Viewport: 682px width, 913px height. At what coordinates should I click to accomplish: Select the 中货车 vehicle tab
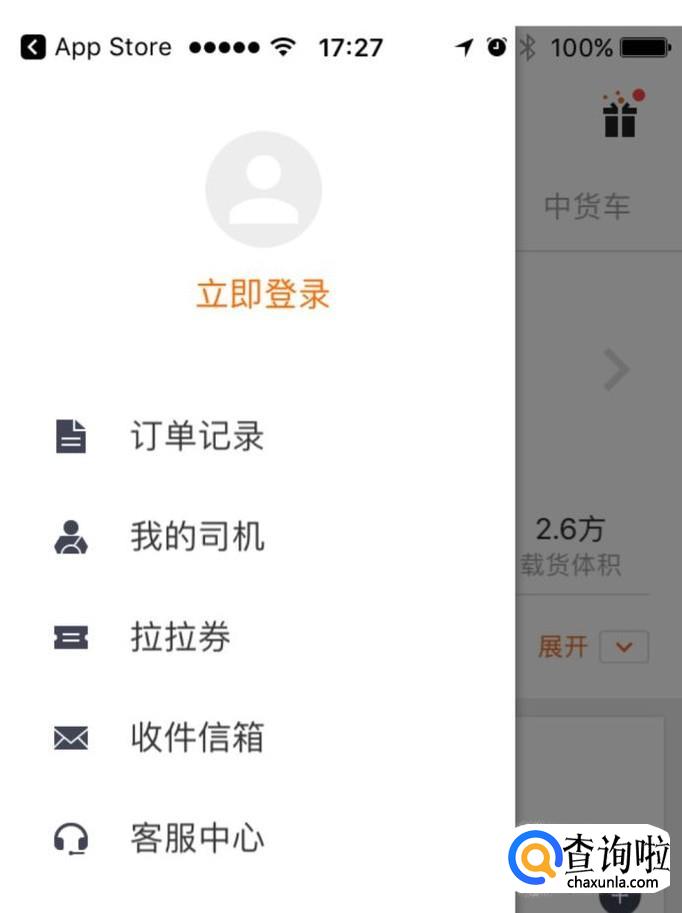coord(587,207)
